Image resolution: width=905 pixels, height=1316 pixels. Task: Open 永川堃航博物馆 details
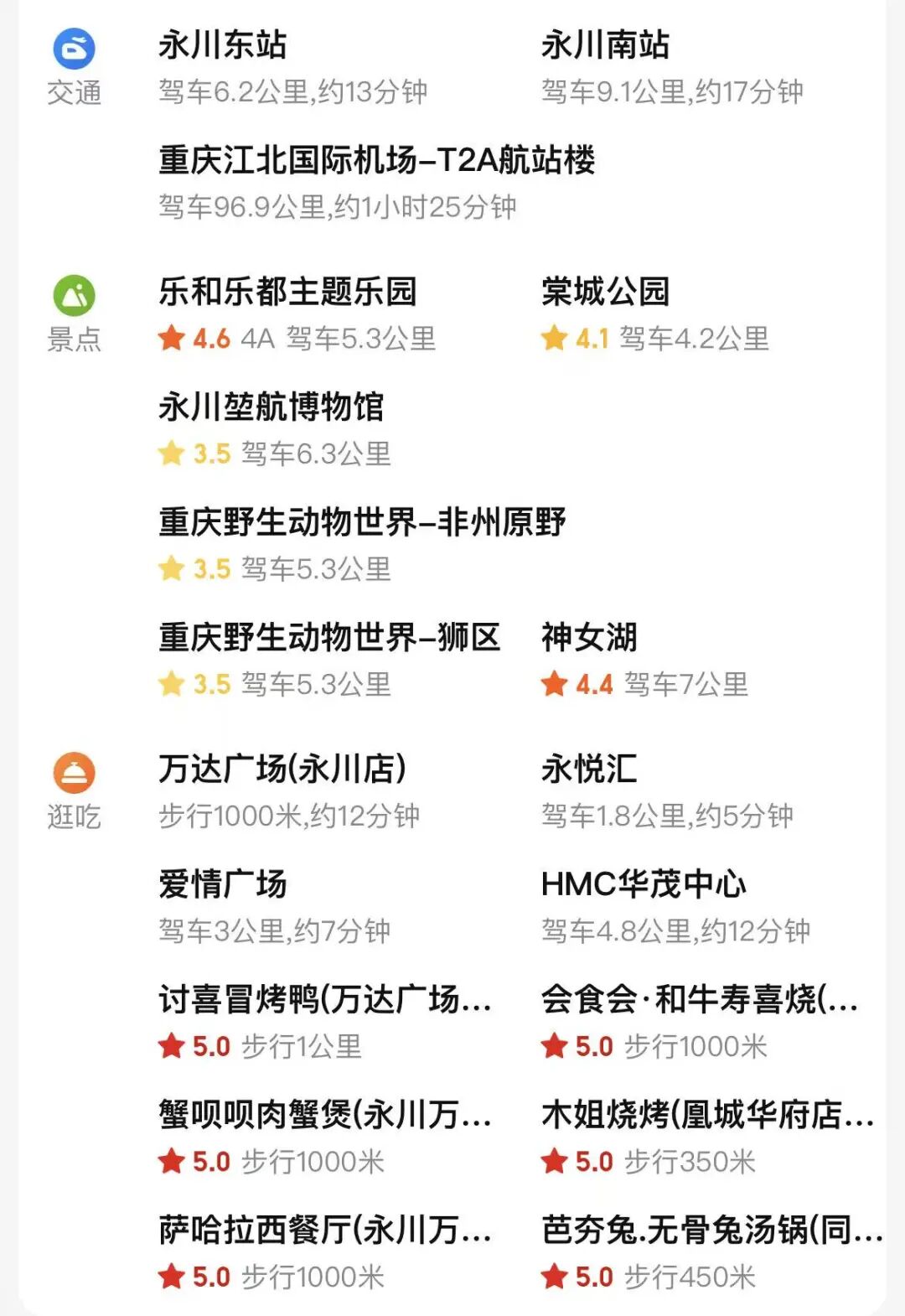[x=271, y=407]
